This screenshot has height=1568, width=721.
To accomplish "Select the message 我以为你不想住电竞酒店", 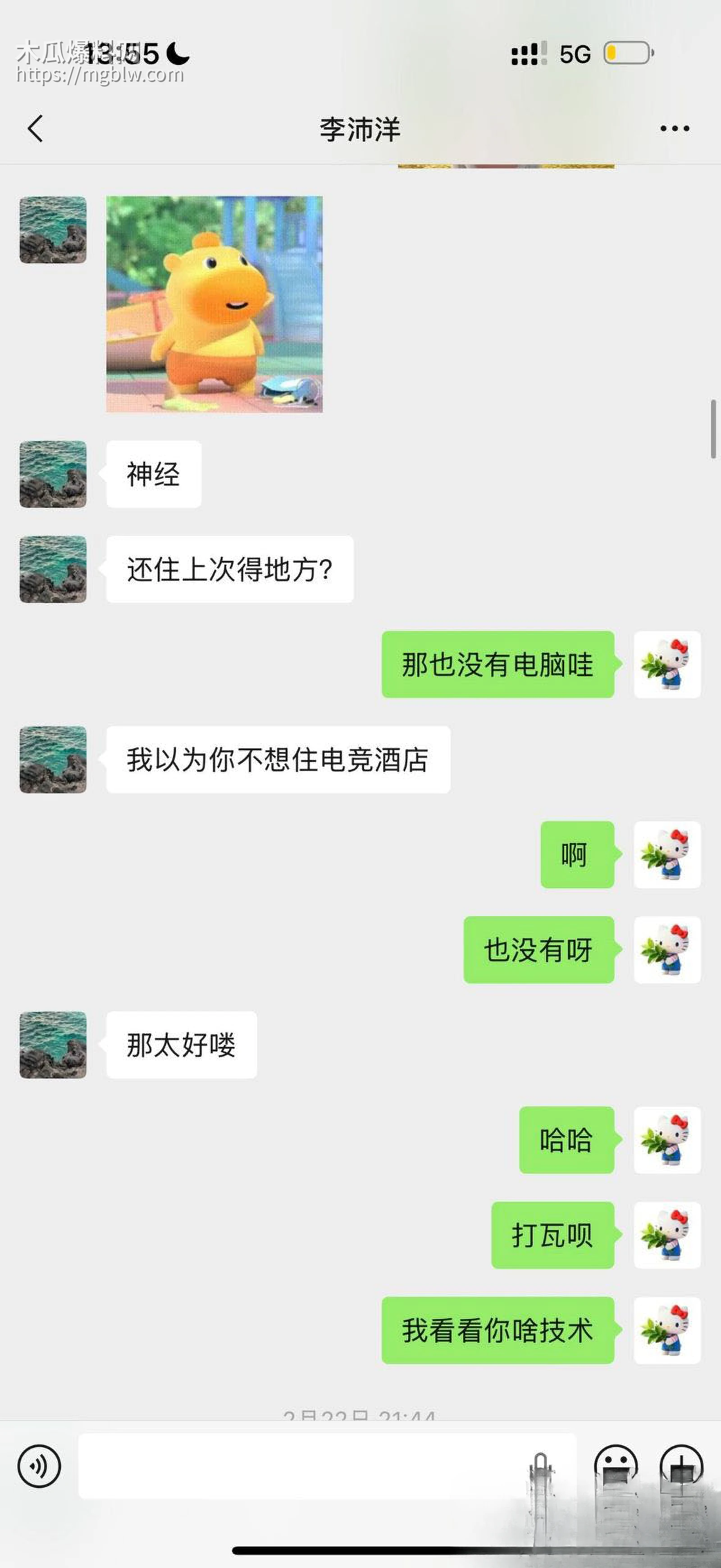I will pos(278,760).
